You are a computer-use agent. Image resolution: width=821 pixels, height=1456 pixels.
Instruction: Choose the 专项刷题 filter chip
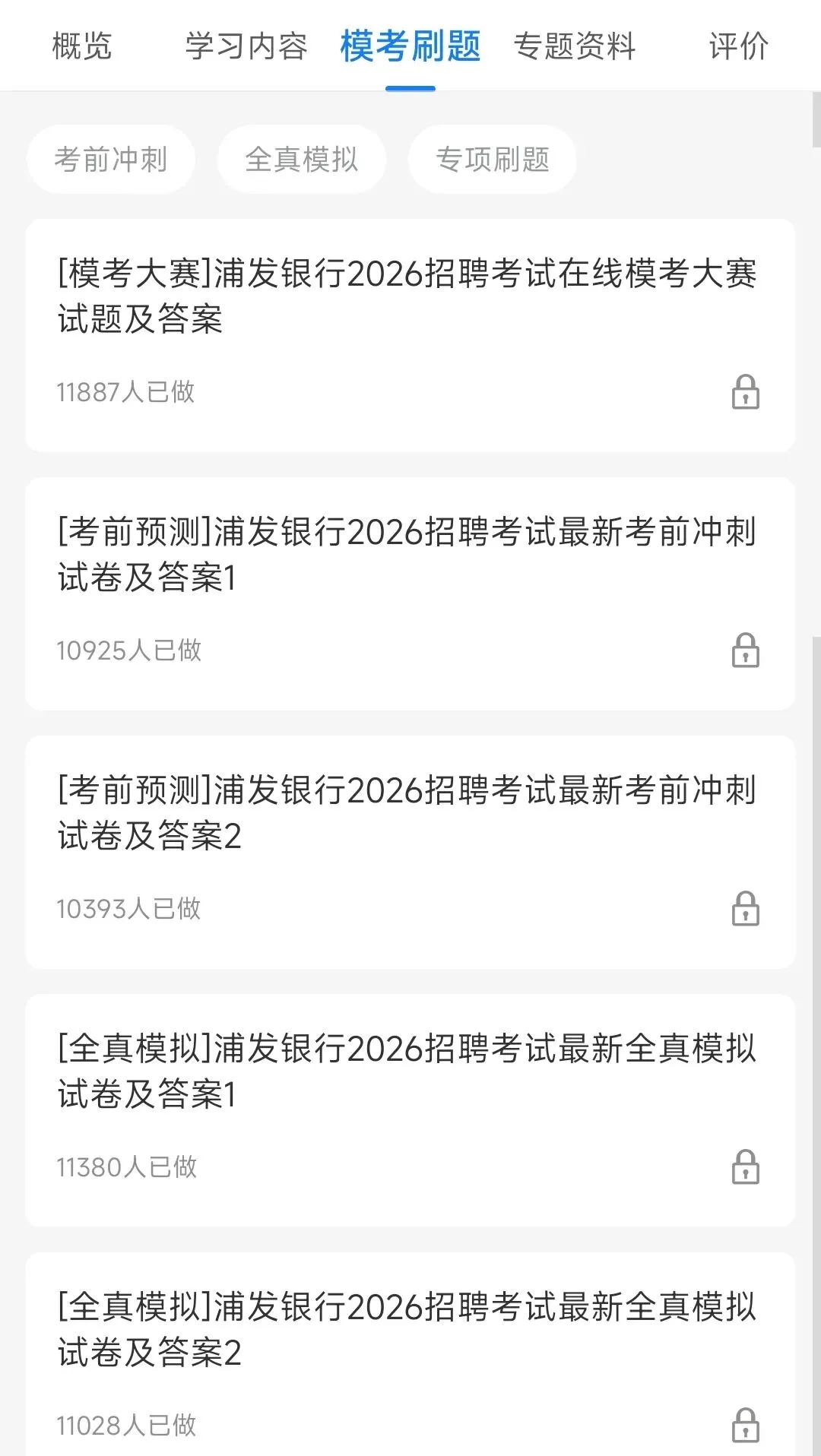[493, 160]
